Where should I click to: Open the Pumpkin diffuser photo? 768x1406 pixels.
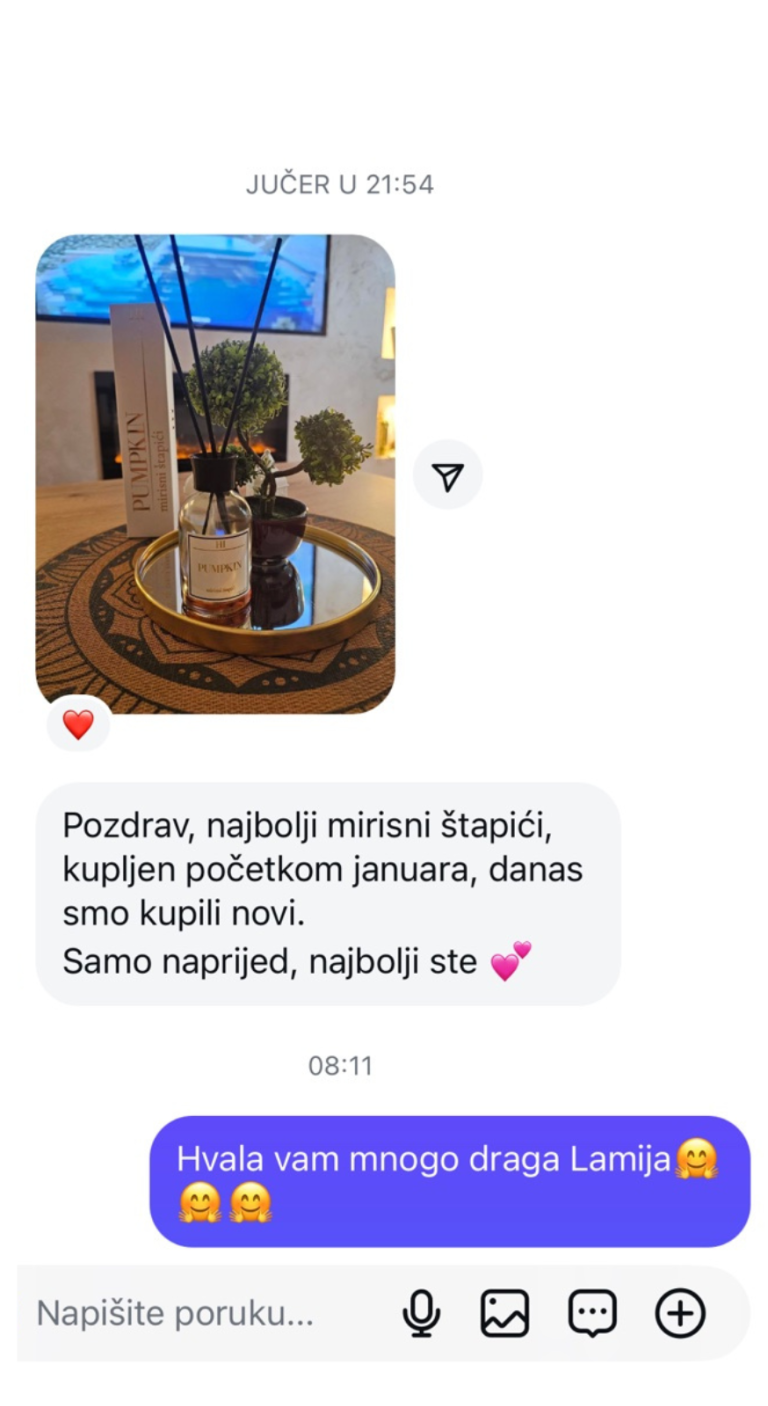tap(215, 473)
